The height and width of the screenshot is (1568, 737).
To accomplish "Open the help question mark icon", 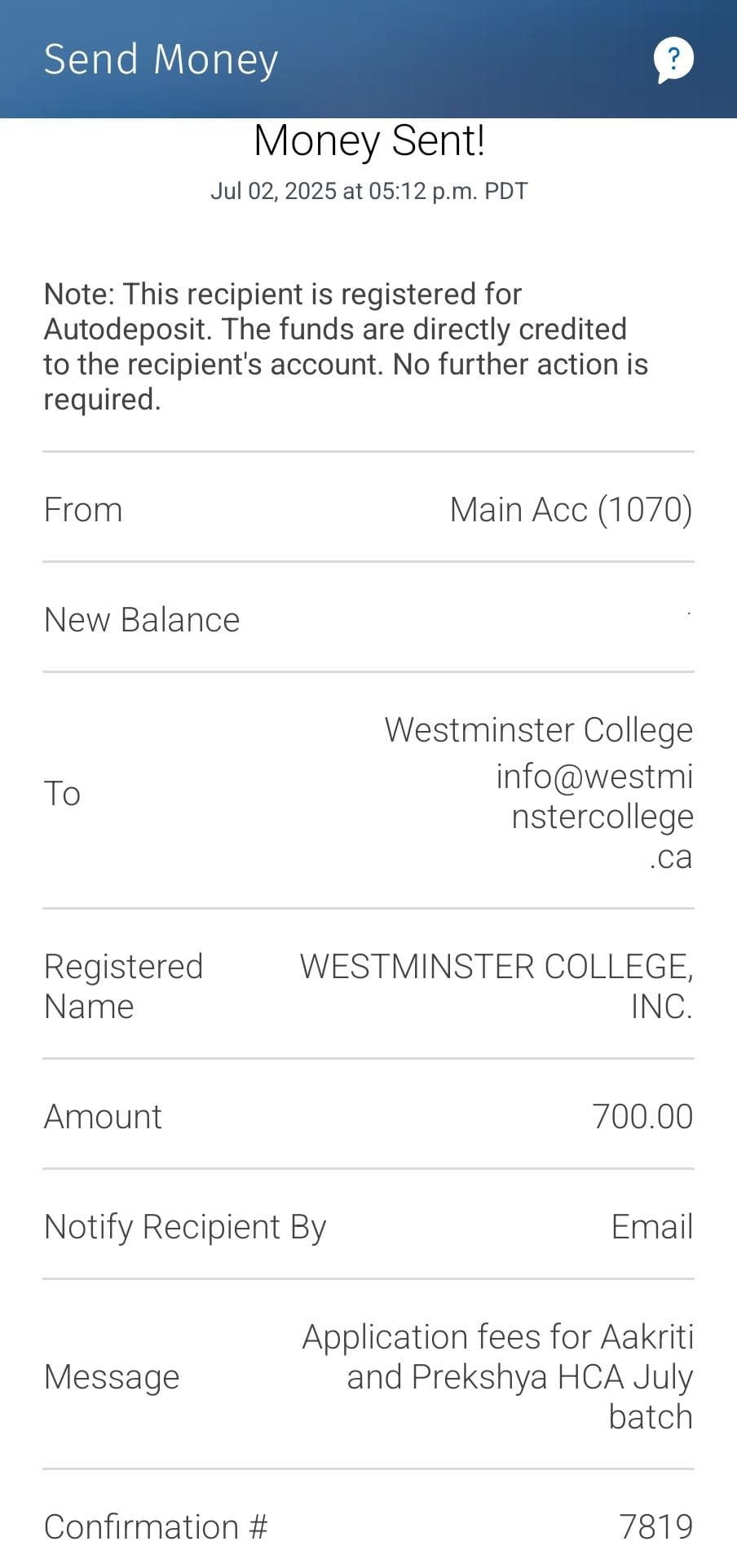I will [673, 59].
